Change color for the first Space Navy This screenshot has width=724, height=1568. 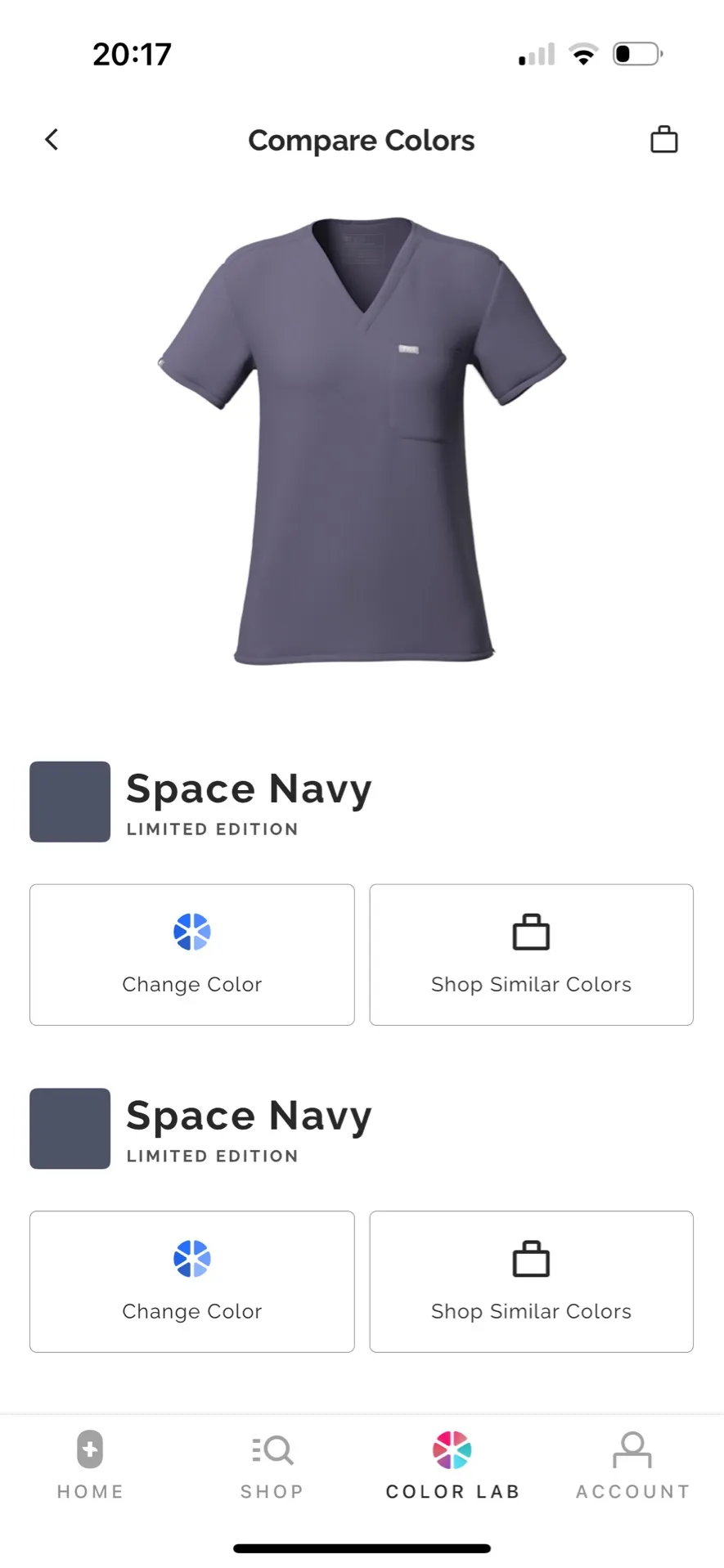(x=192, y=954)
